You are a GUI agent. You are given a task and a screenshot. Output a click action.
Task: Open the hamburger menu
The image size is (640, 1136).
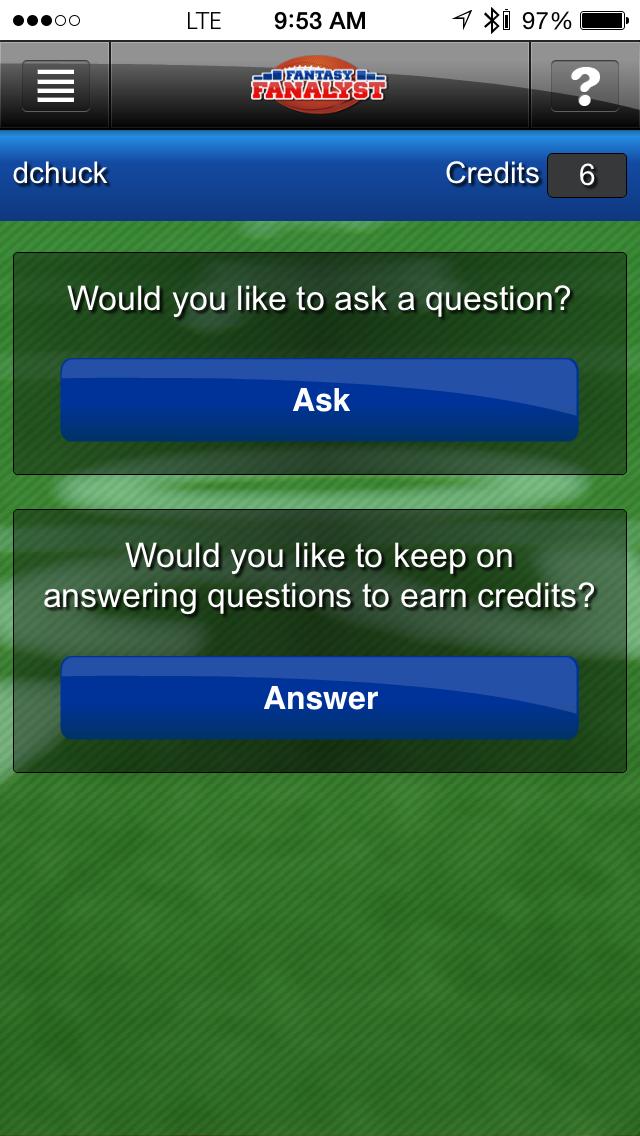(x=55, y=86)
